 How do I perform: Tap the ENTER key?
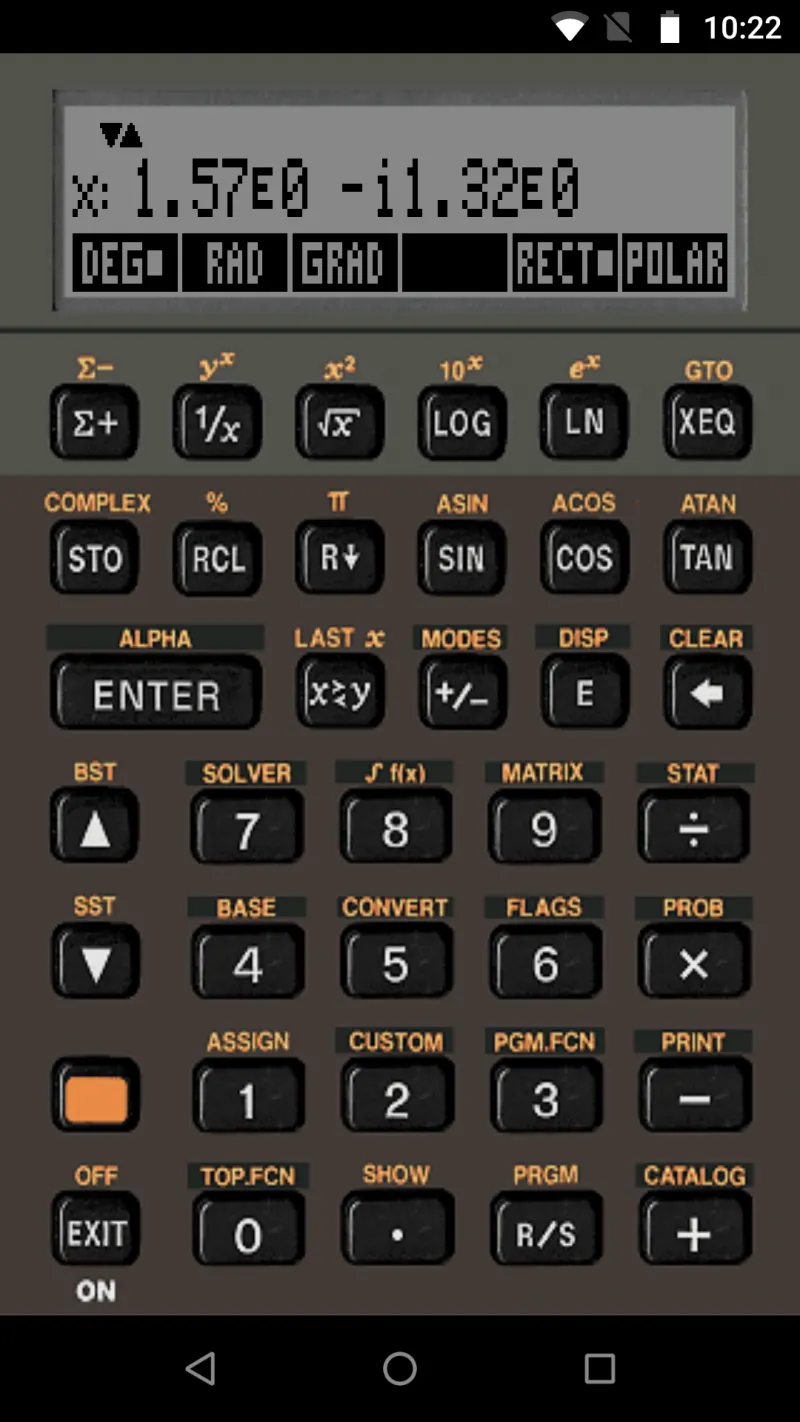tap(156, 693)
